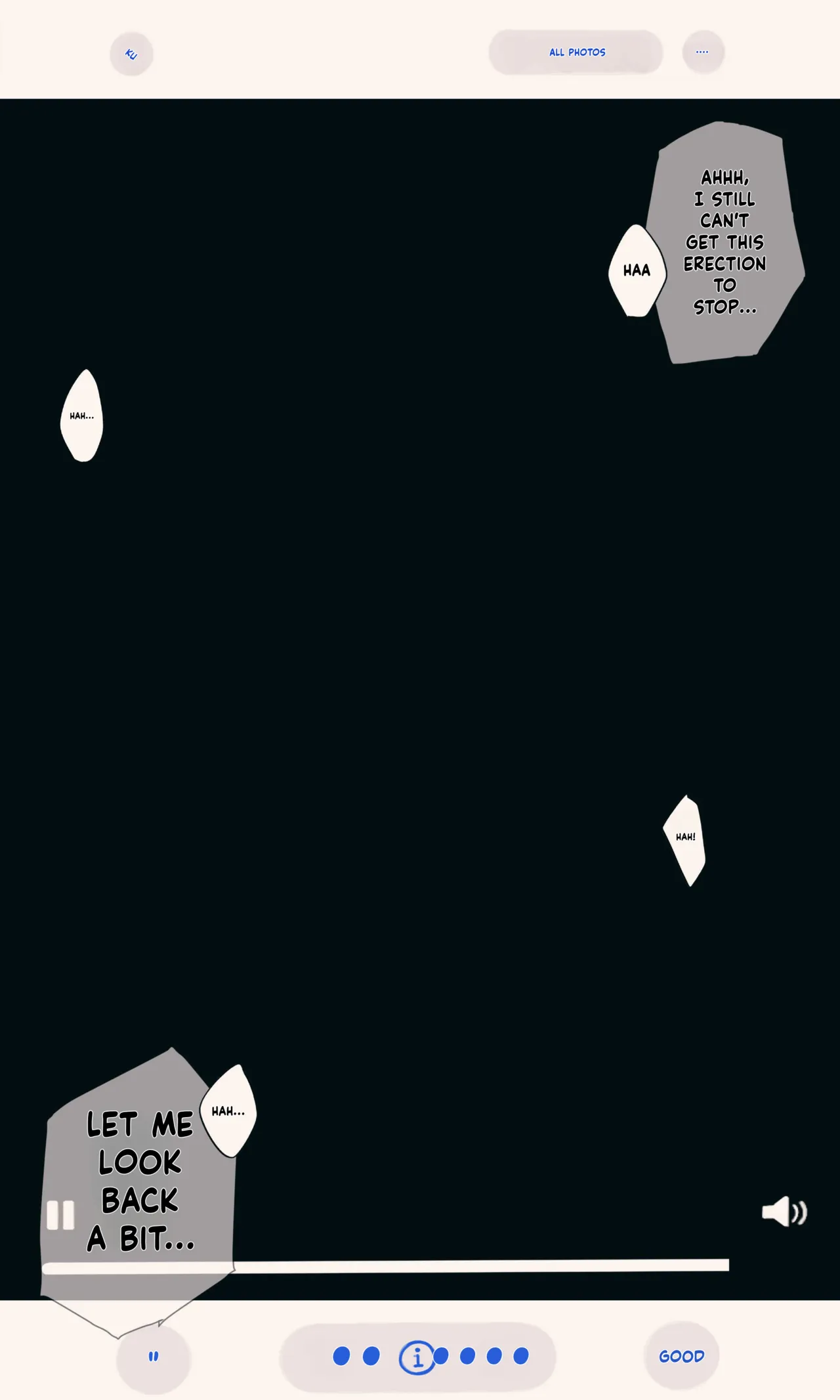Tap the blue pause button in the bottom bar
The height and width of the screenshot is (1400, 840).
pos(154,1356)
